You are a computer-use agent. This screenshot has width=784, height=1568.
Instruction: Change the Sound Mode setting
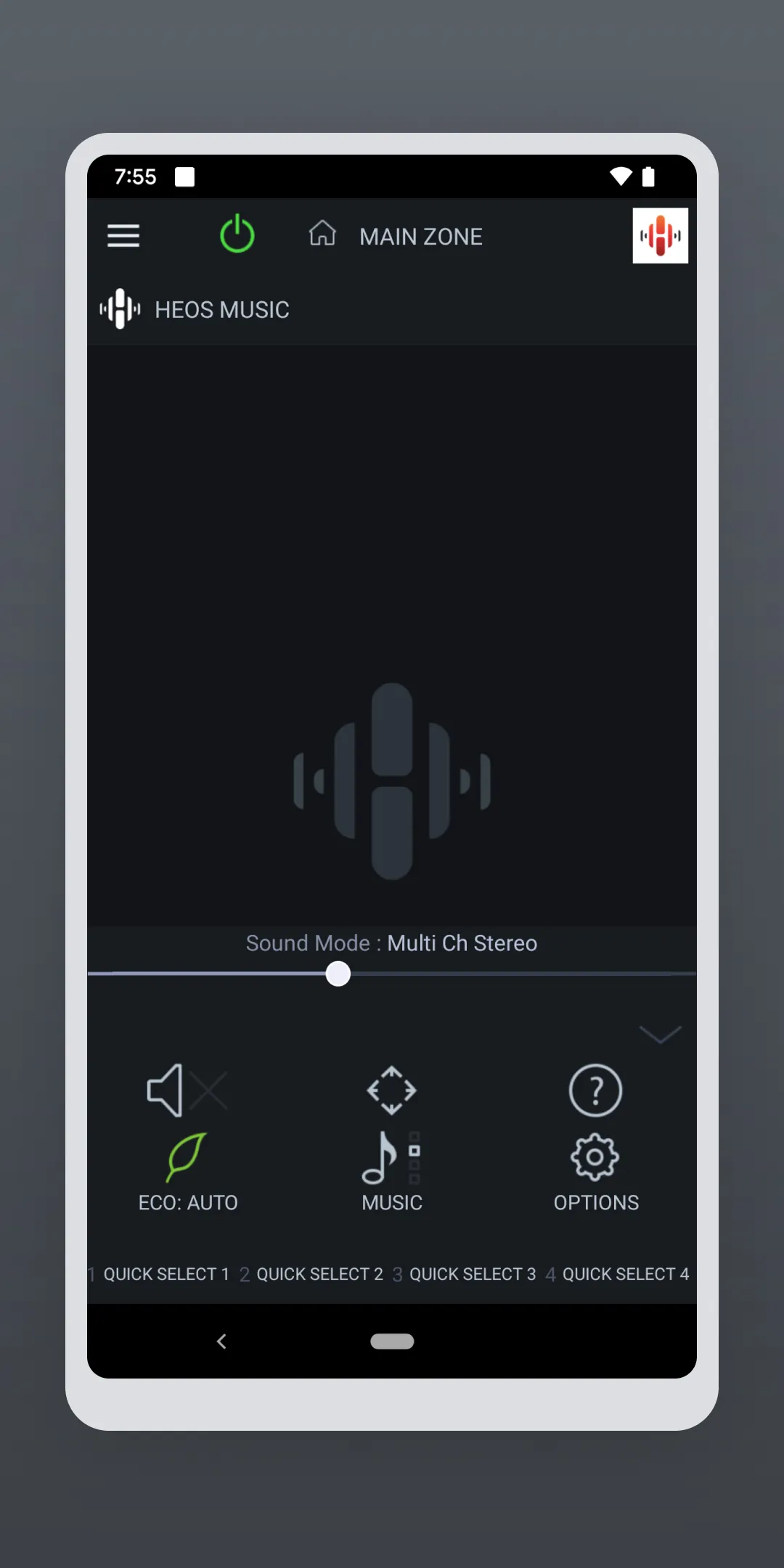392,943
